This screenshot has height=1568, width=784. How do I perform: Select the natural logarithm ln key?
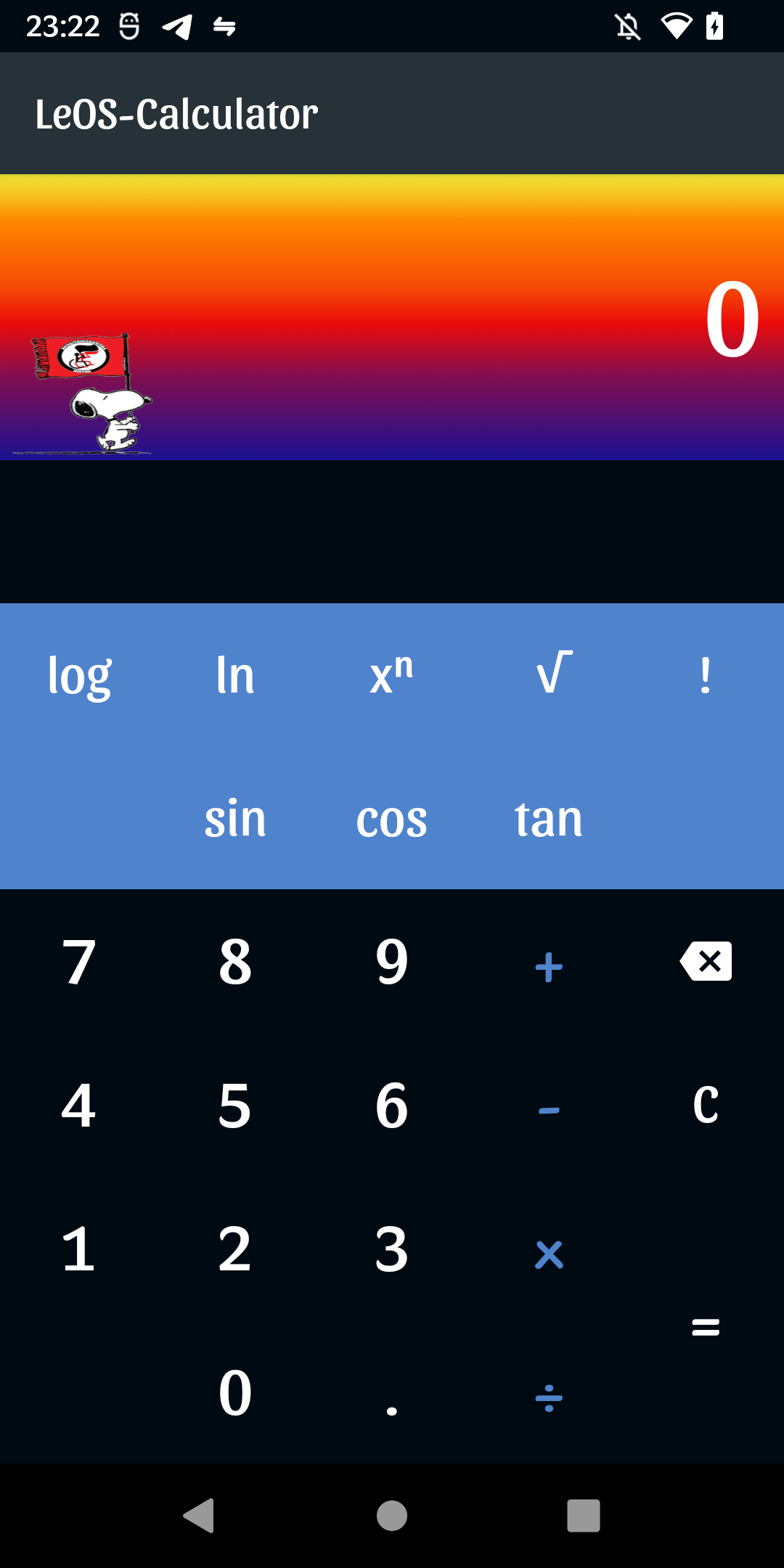235,675
